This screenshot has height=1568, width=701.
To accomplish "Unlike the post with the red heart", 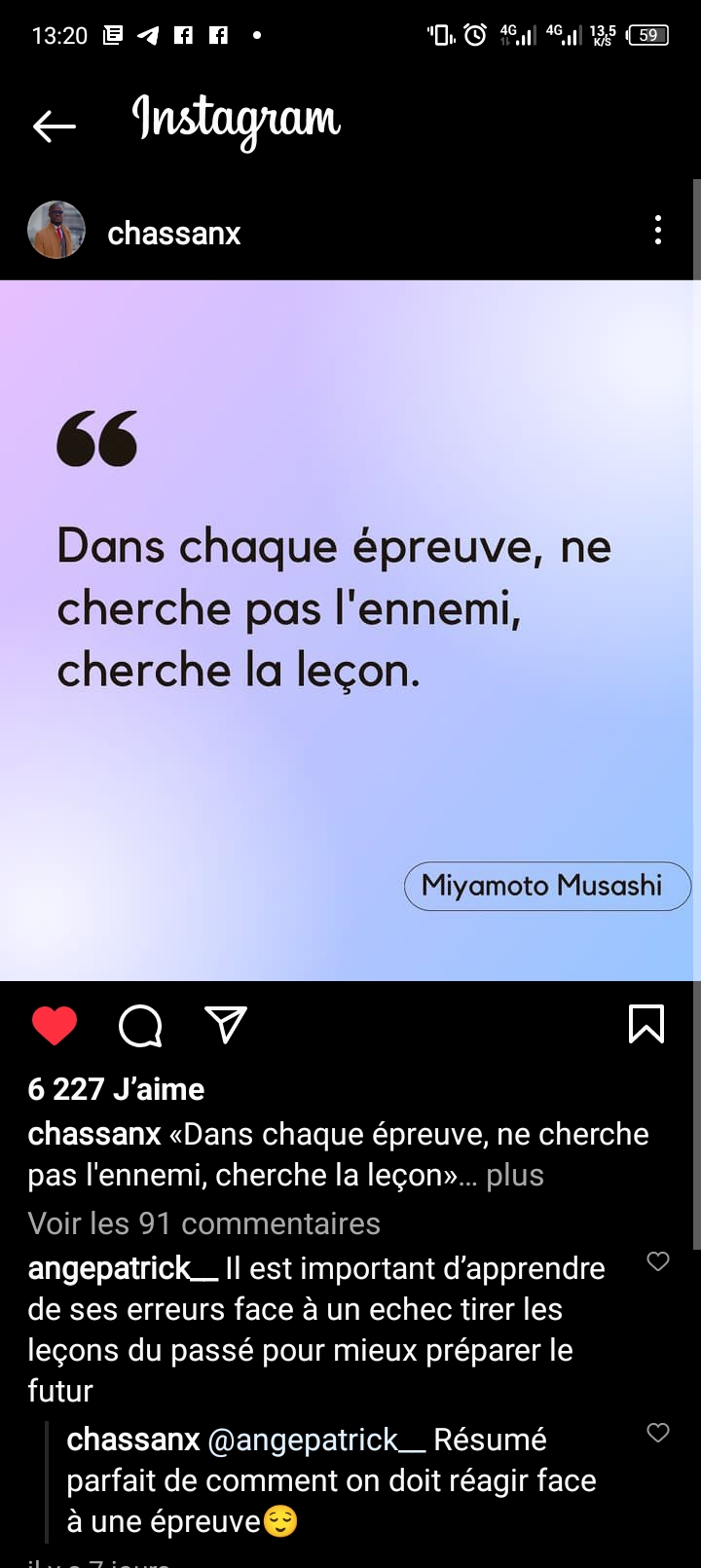I will pos(55,1025).
